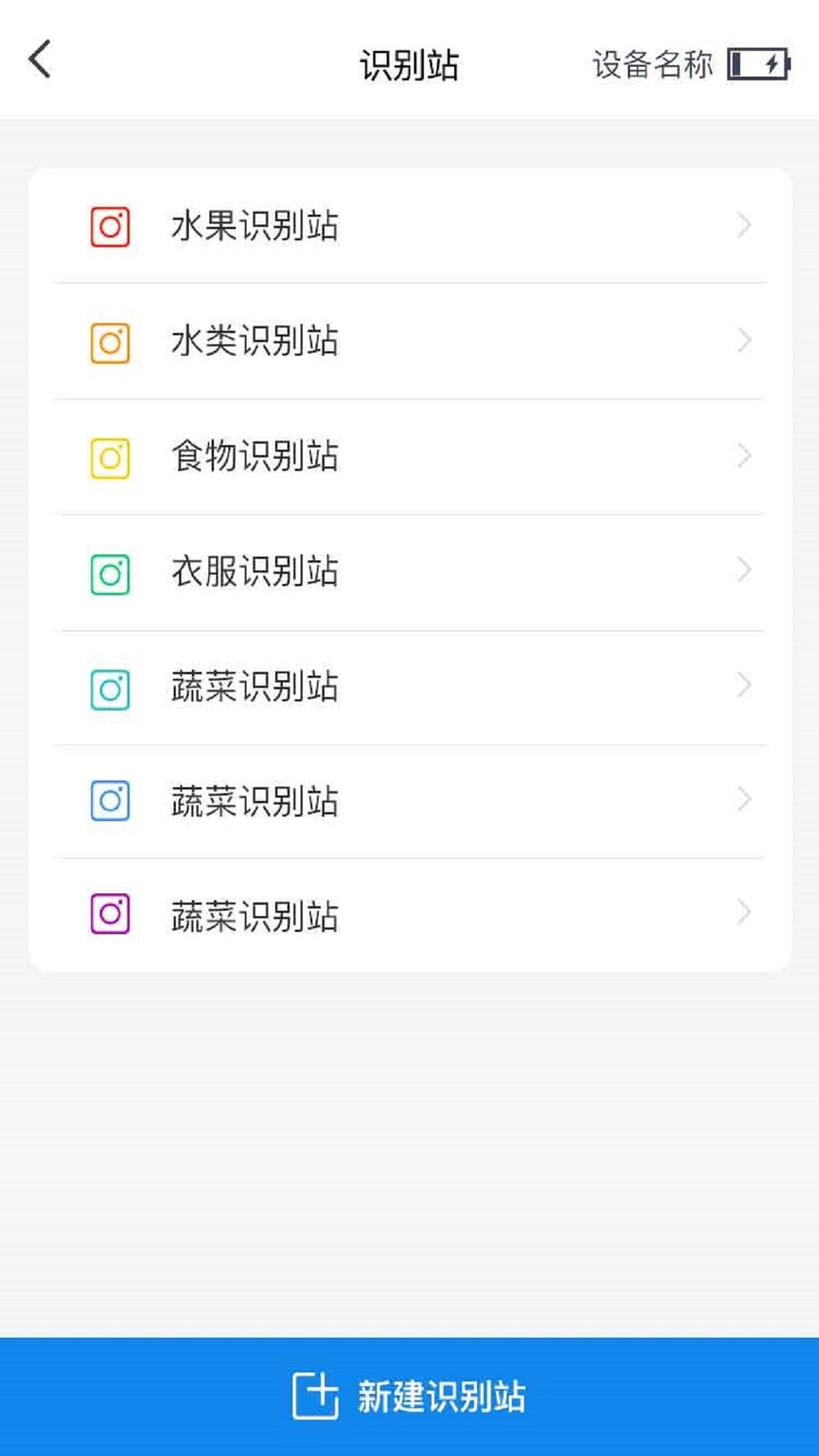Select the green camera icon for 衣服识别站
819x1456 pixels.
tap(111, 572)
